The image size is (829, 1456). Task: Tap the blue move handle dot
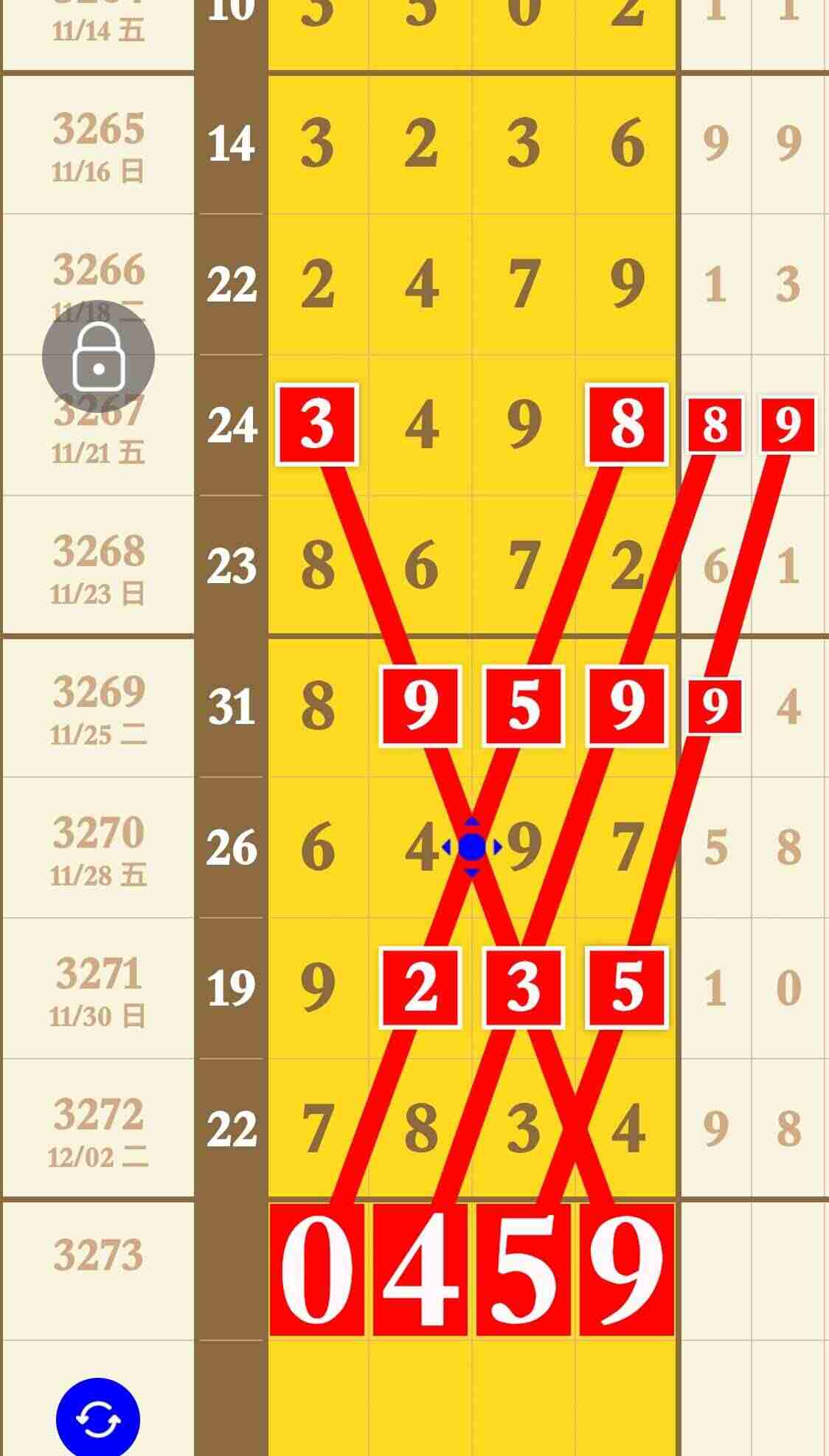472,847
